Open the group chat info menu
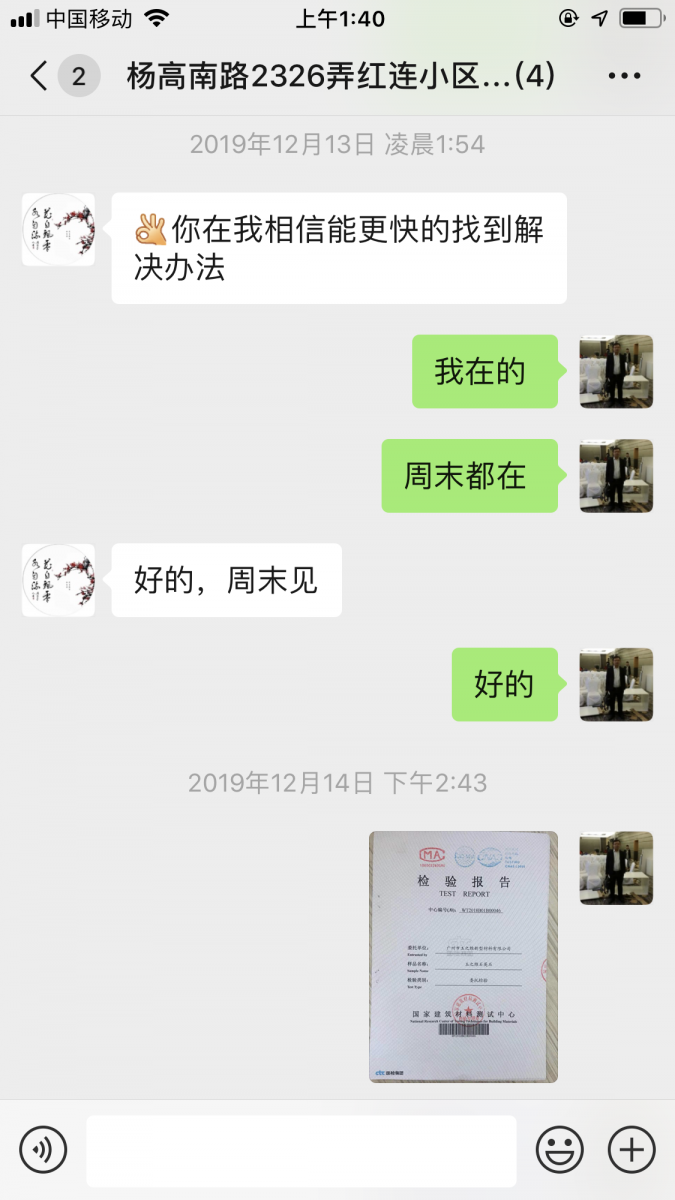Viewport: 675px width, 1200px height. [x=624, y=76]
